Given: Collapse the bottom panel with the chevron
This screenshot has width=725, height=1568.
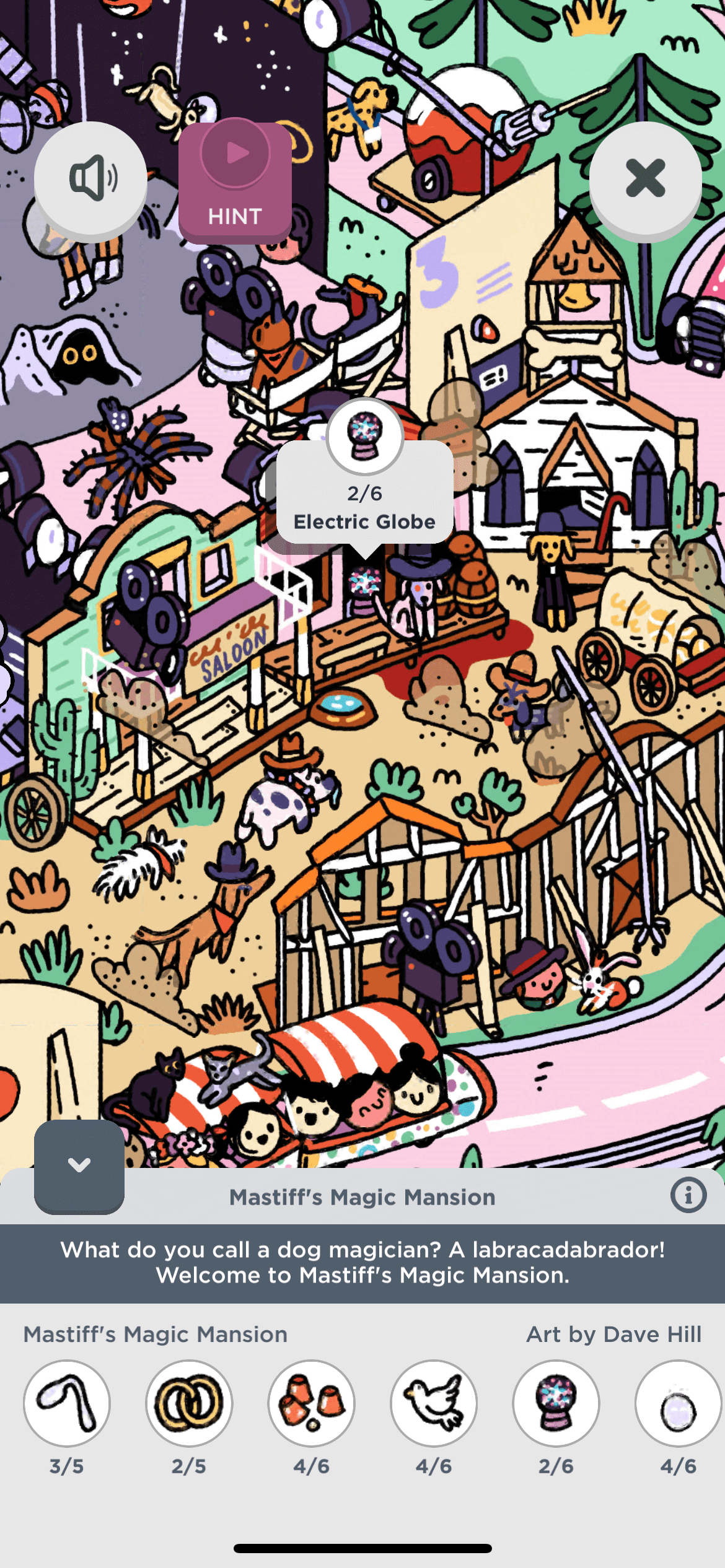Looking at the screenshot, I should (79, 1165).
